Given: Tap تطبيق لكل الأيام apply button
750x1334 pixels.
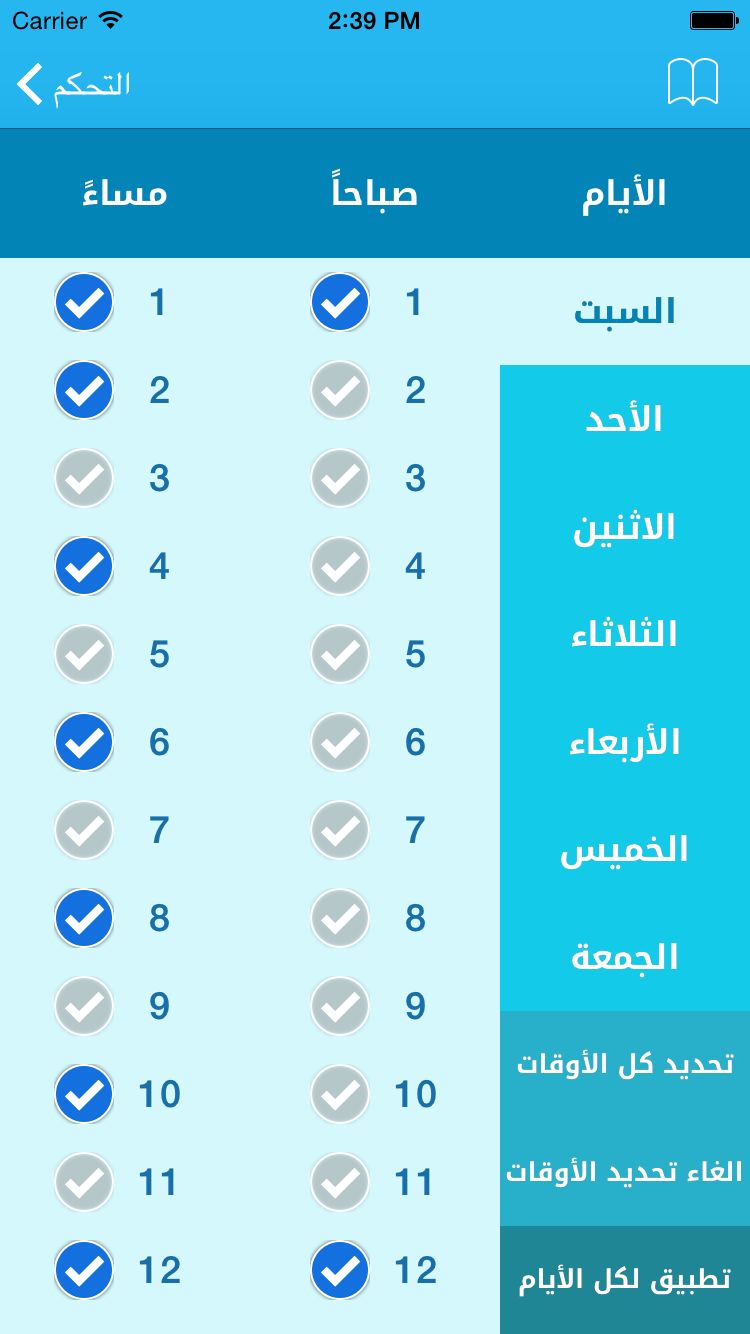Looking at the screenshot, I should 624,1280.
